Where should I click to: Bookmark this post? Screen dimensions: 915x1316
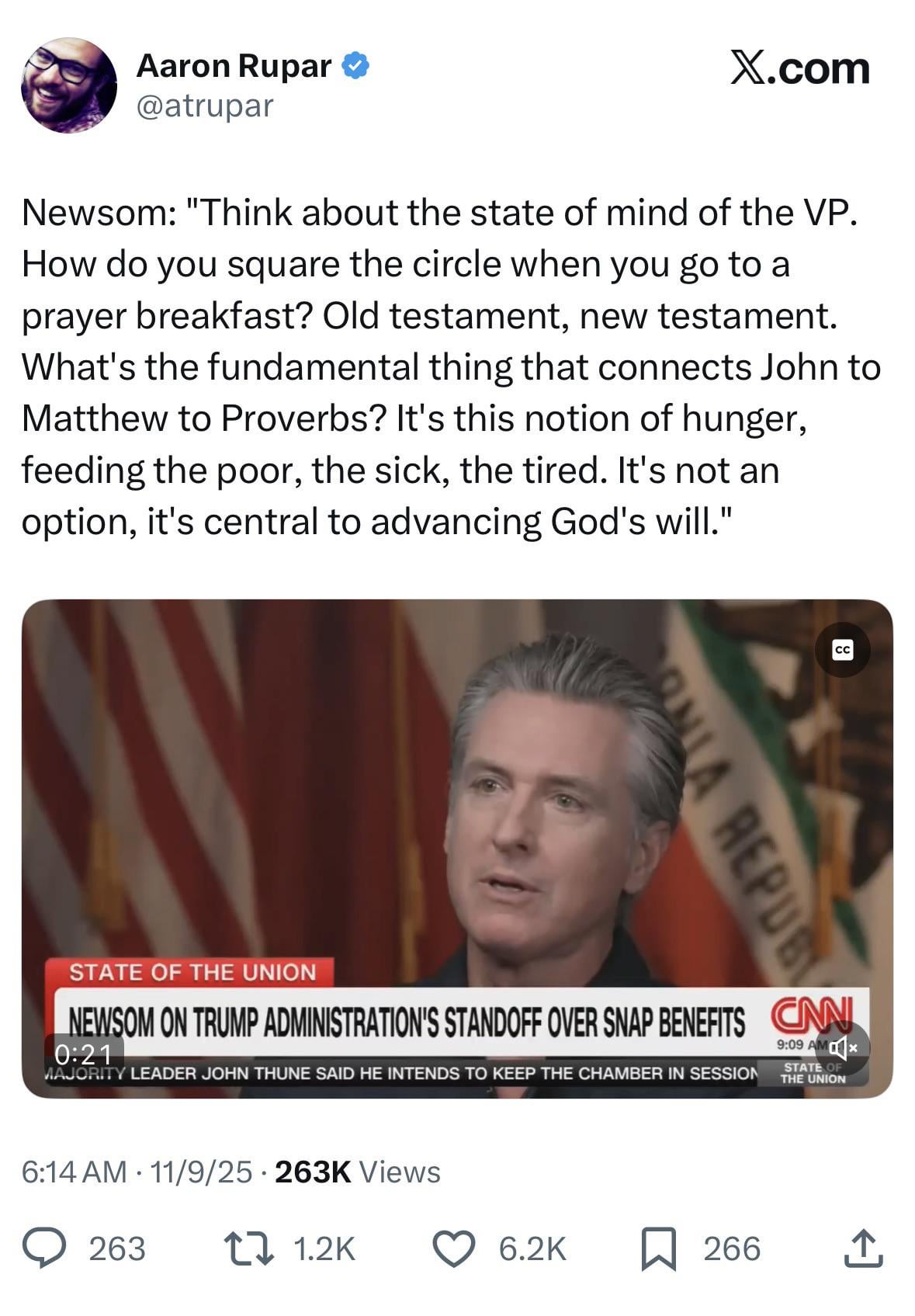pos(658,1249)
